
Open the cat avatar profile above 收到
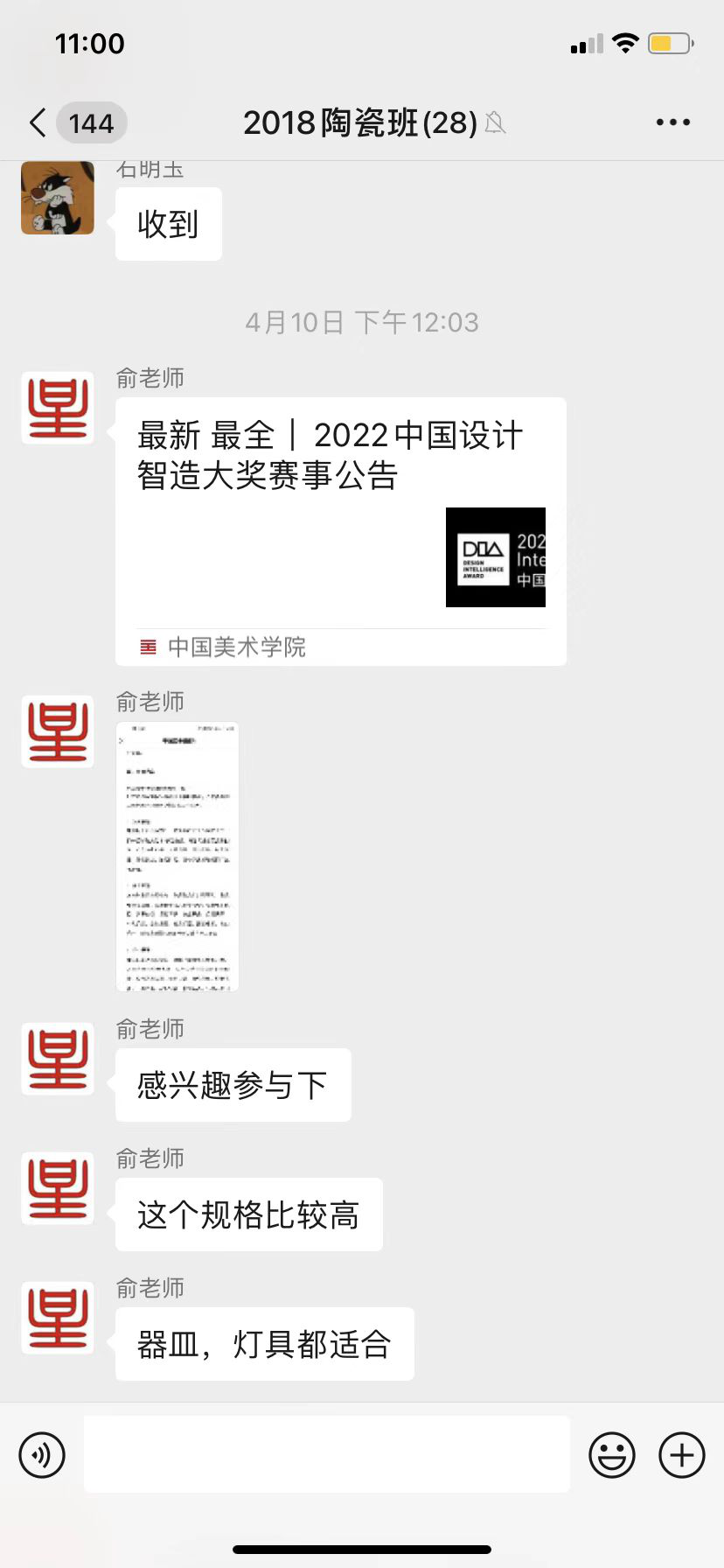58,198
